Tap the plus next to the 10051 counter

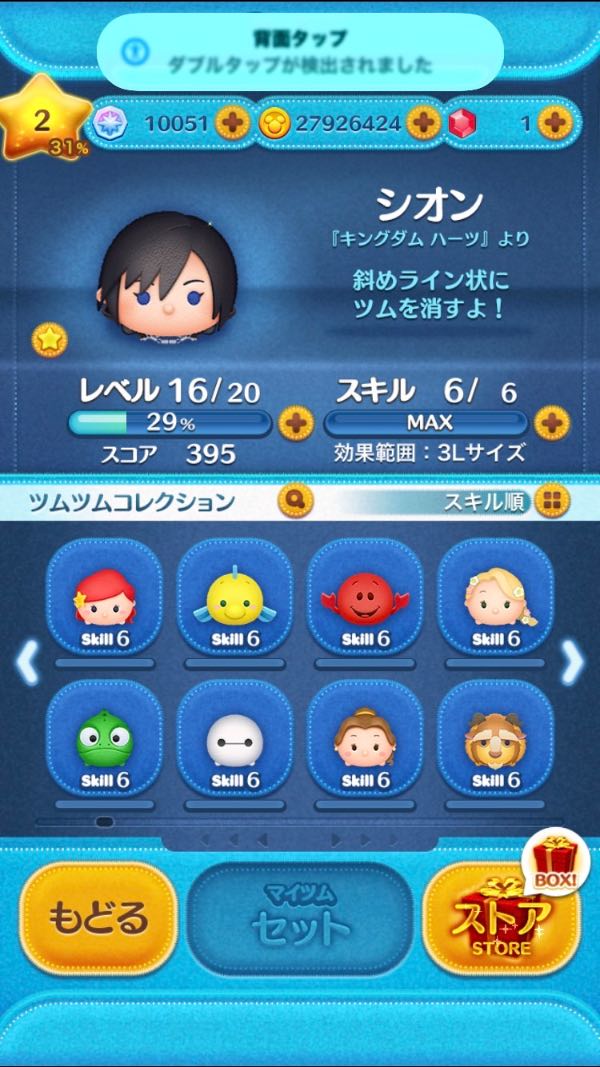click(232, 123)
